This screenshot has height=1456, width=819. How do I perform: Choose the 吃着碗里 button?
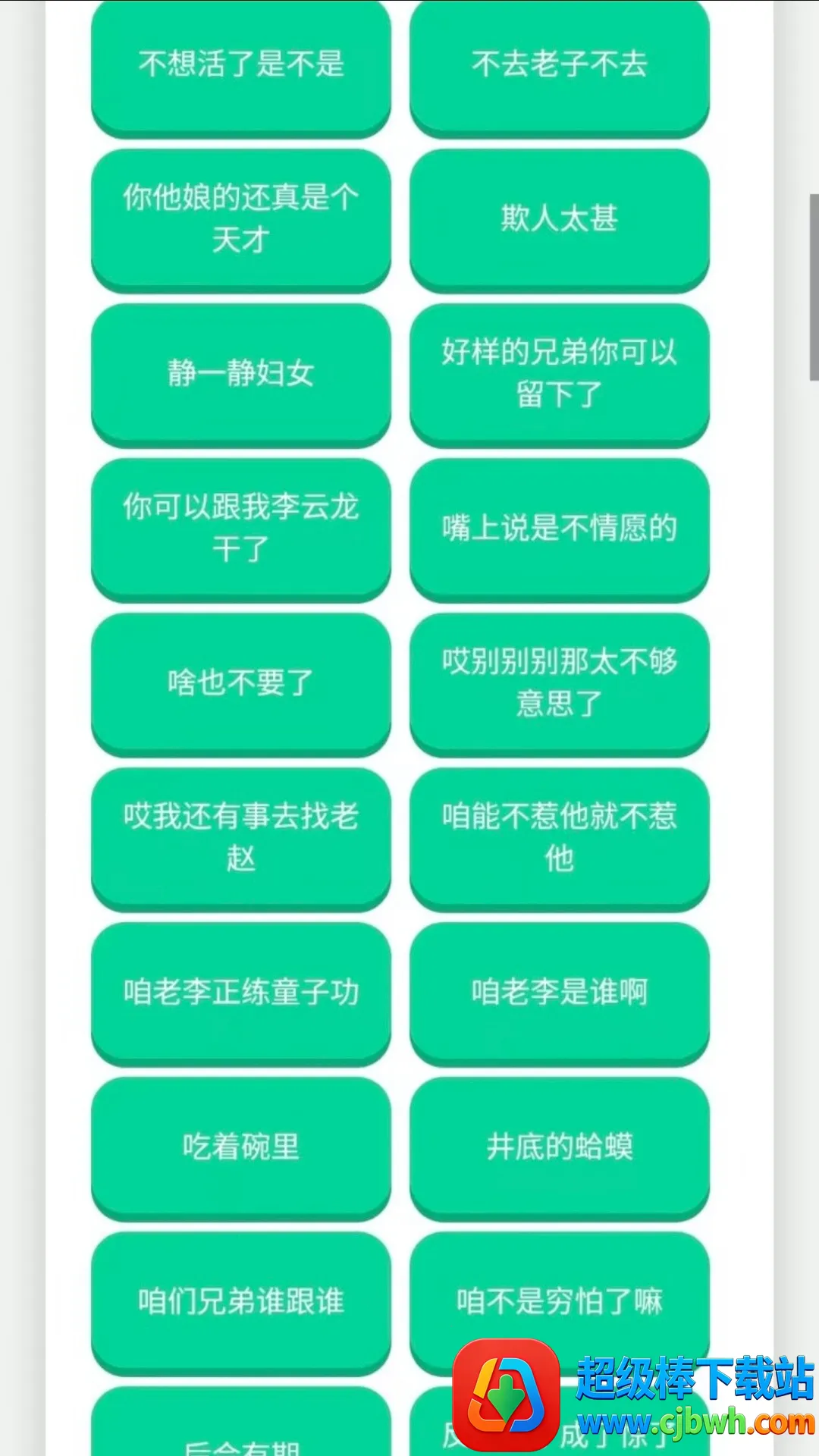pyautogui.click(x=241, y=1147)
